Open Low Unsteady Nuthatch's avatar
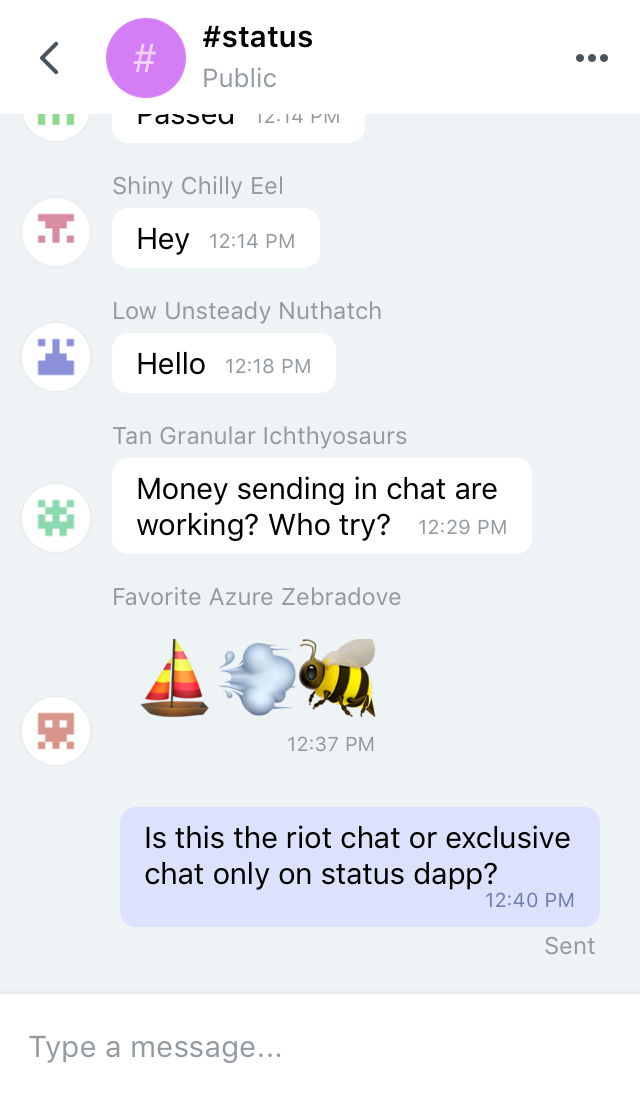 (x=56, y=356)
